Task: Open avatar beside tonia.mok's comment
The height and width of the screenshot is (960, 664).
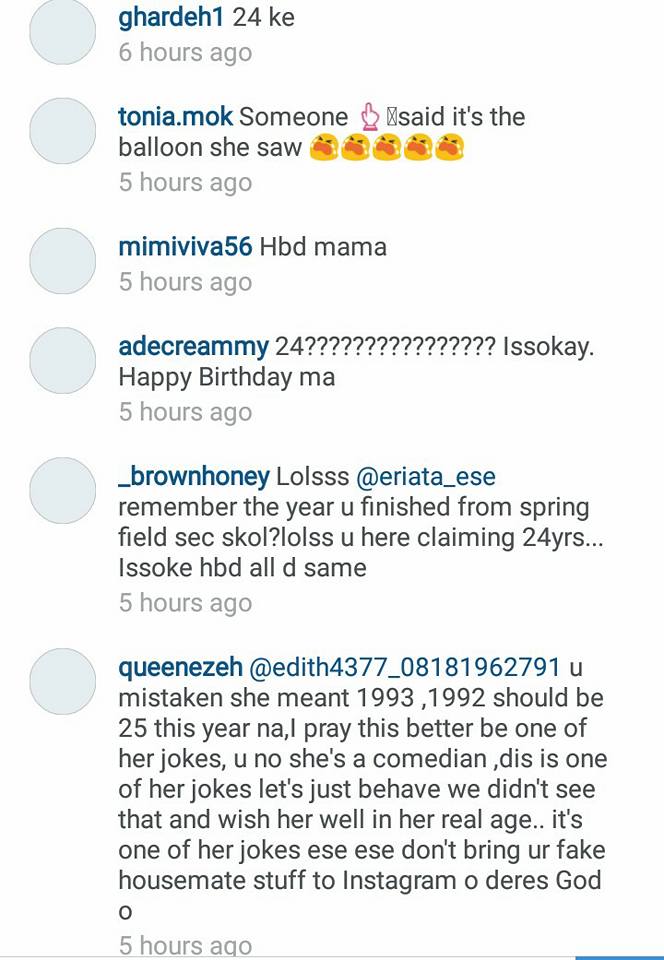Action: point(62,131)
